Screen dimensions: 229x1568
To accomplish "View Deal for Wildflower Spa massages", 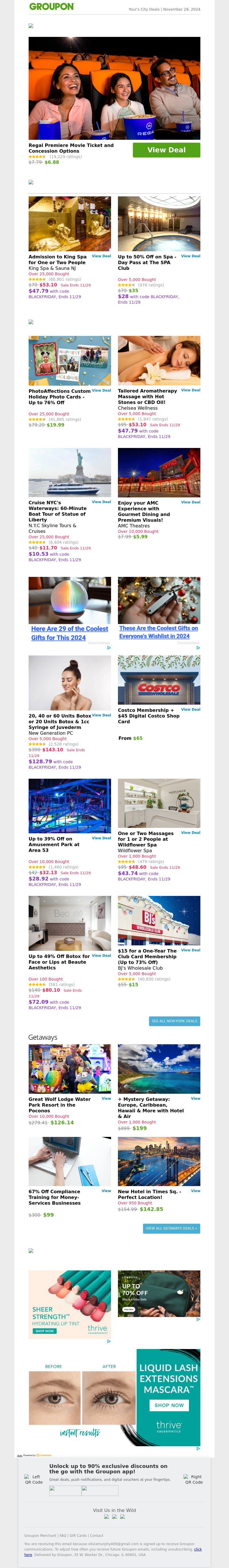I will click(191, 833).
